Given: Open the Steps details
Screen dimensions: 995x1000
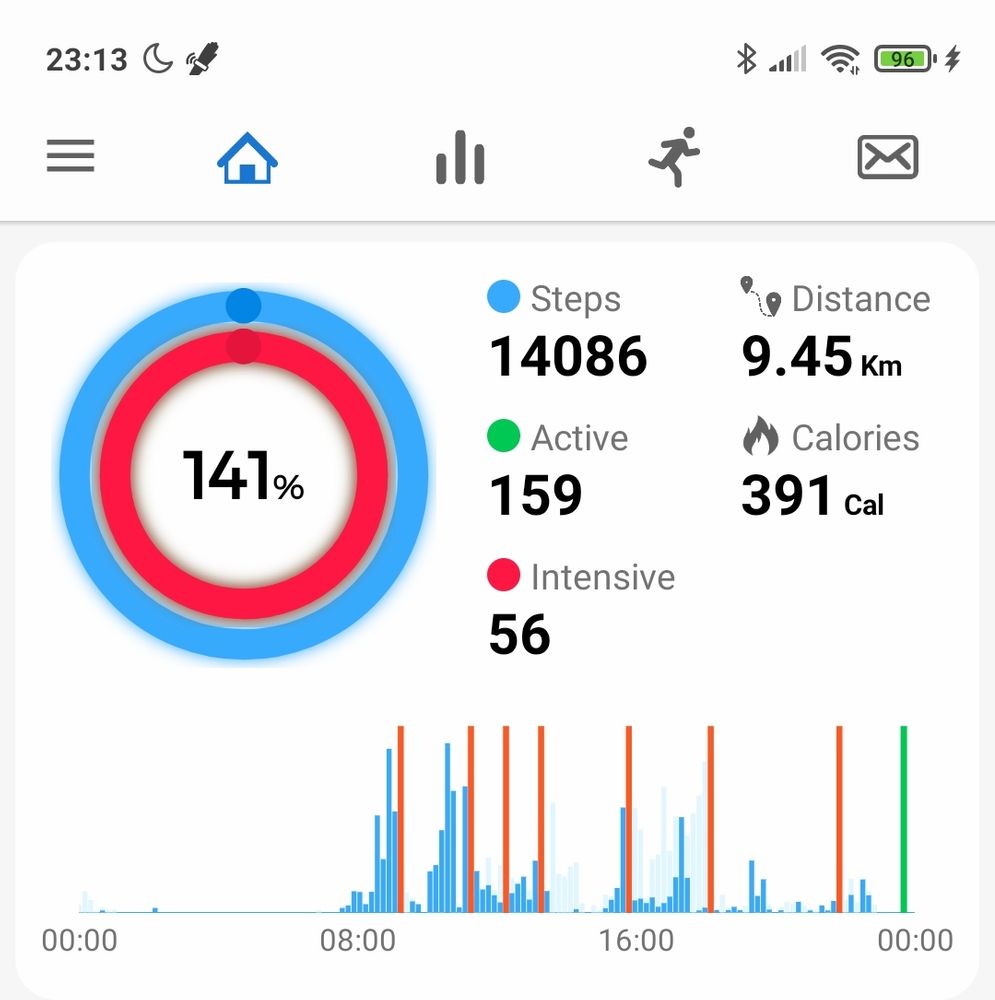Looking at the screenshot, I should [568, 330].
